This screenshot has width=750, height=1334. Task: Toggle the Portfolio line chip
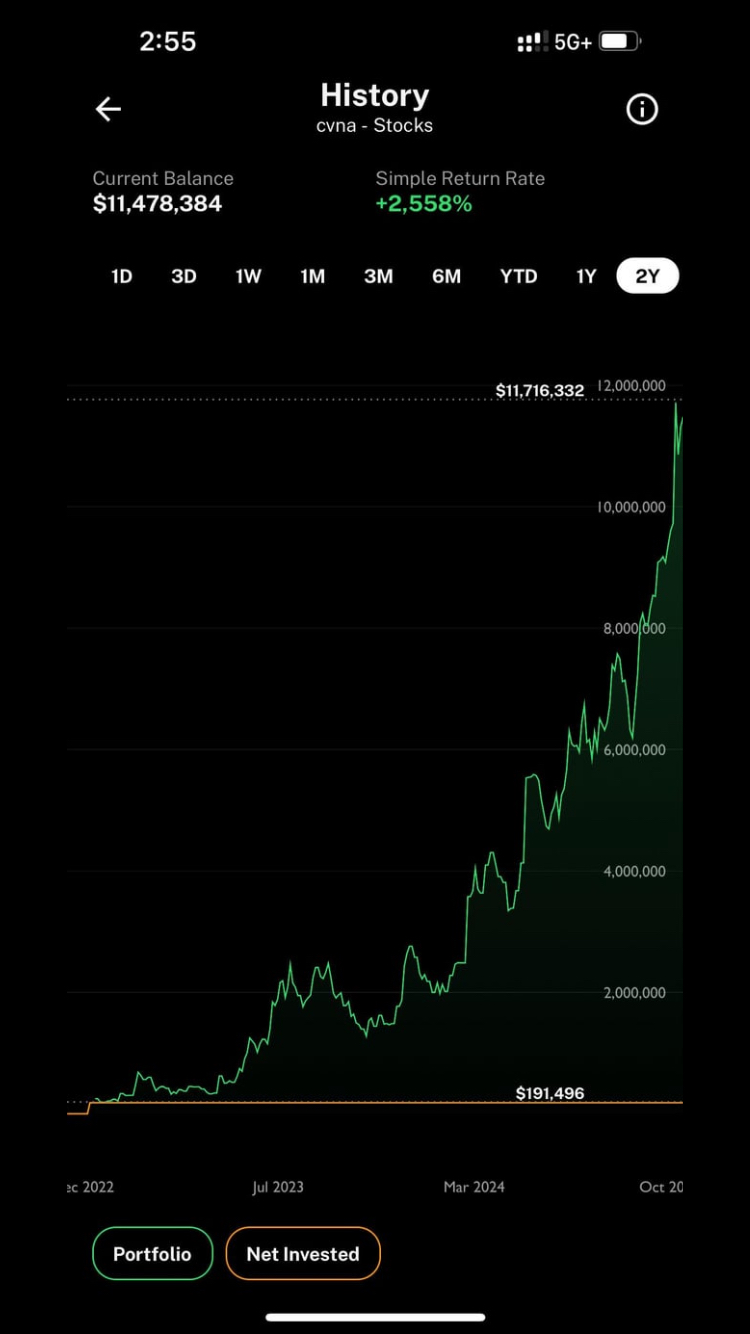152,1253
